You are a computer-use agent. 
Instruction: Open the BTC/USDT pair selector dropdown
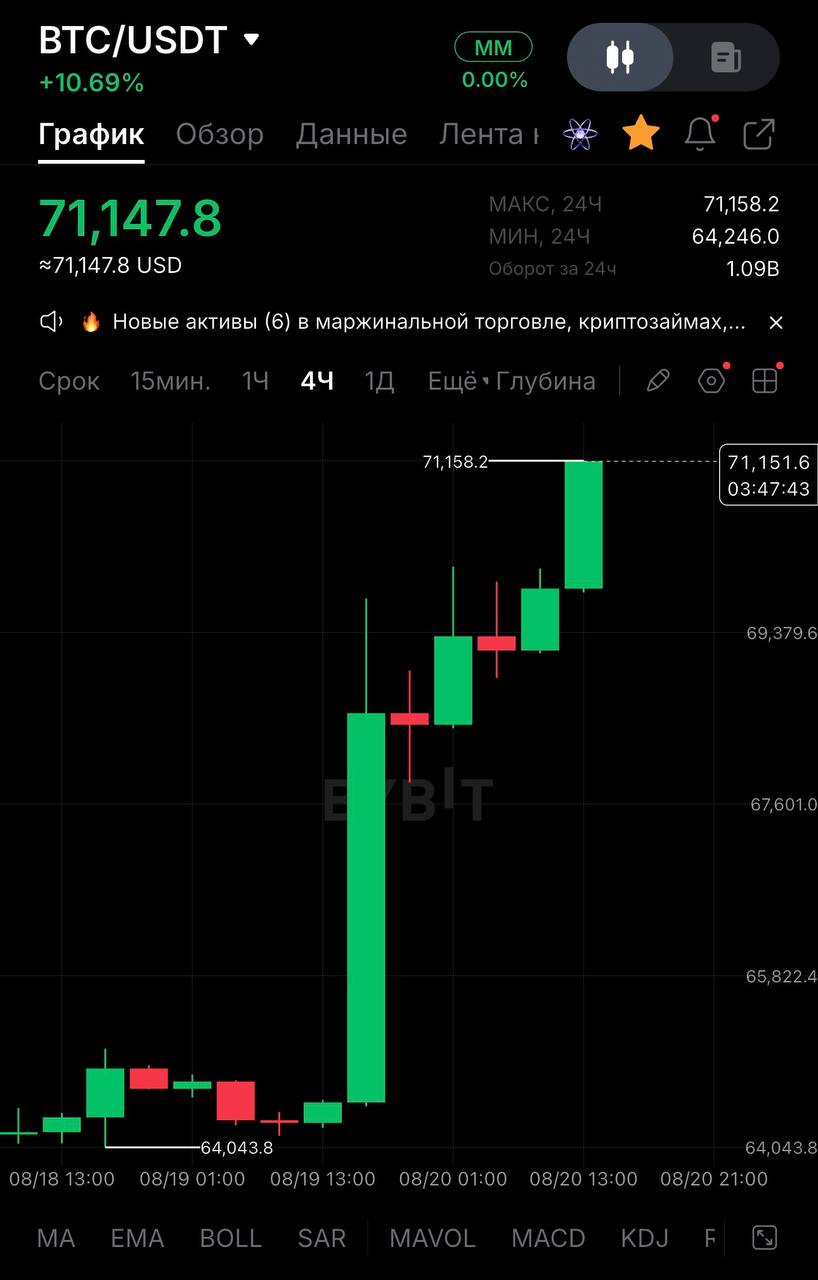pos(149,40)
